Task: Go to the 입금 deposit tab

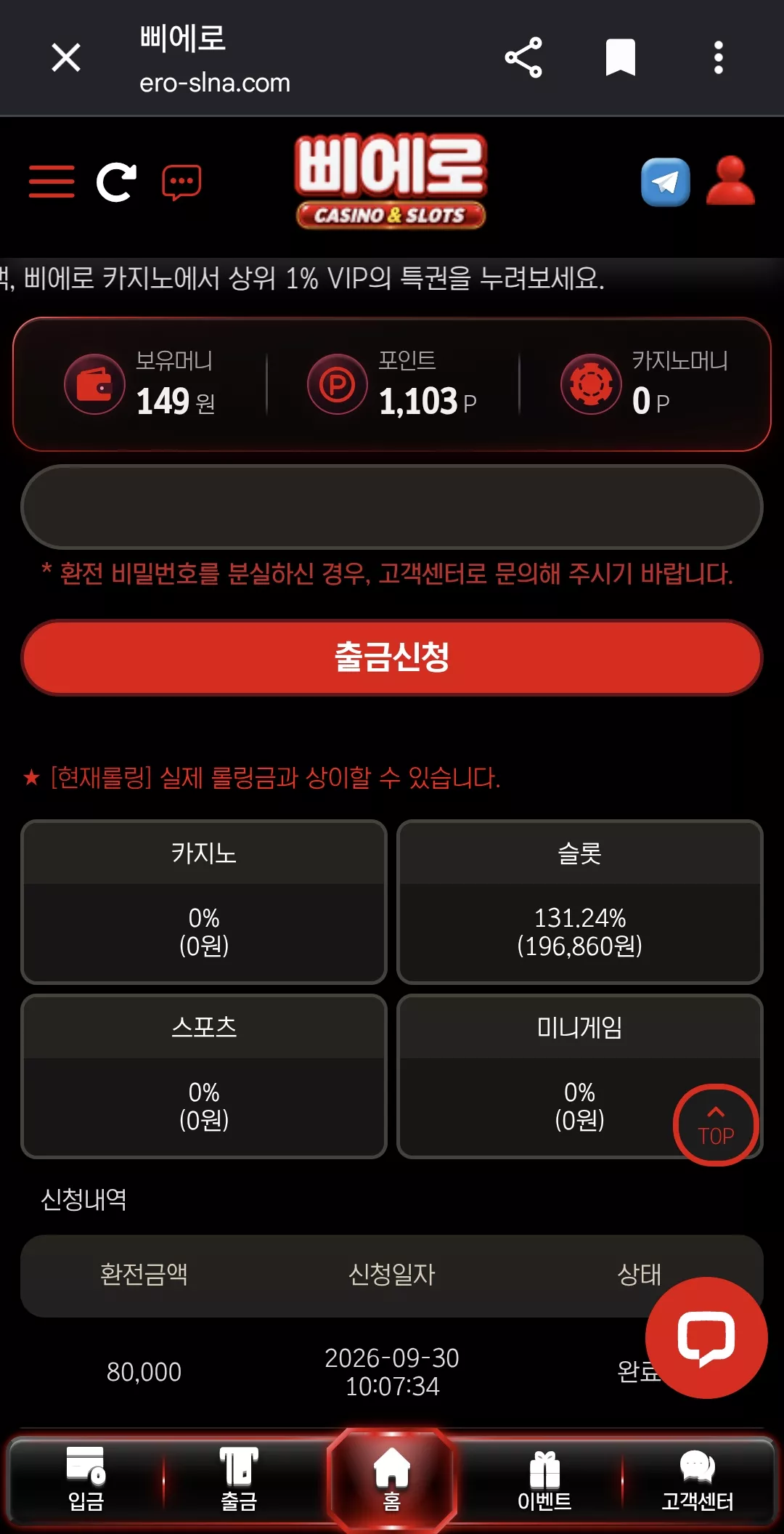Action: tap(86, 1480)
